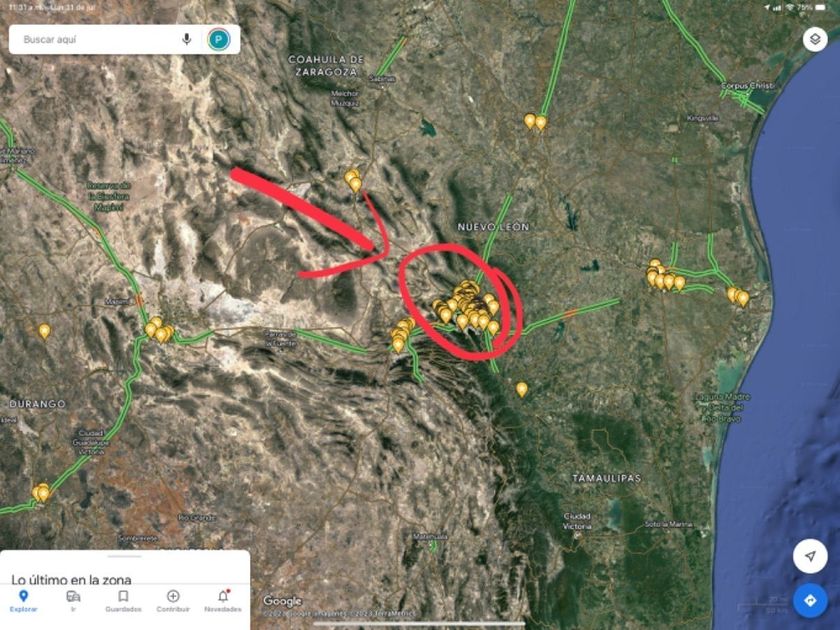Open the Contribuir tab
Viewport: 840px width, 630px height.
click(x=173, y=601)
